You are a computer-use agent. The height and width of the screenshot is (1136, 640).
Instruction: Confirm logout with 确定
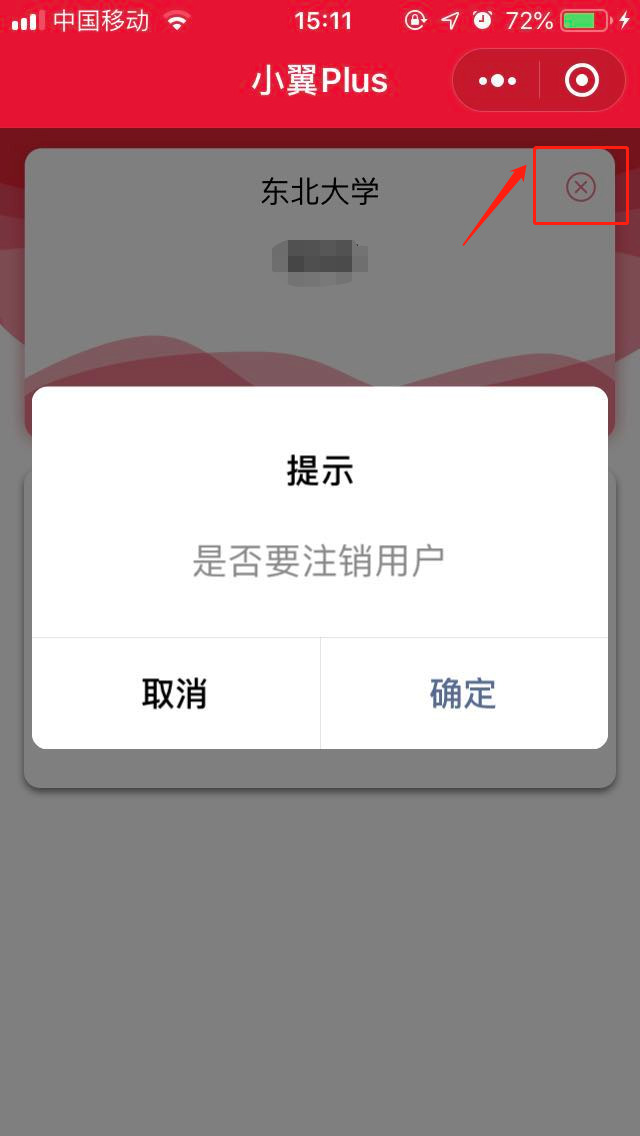coord(463,693)
